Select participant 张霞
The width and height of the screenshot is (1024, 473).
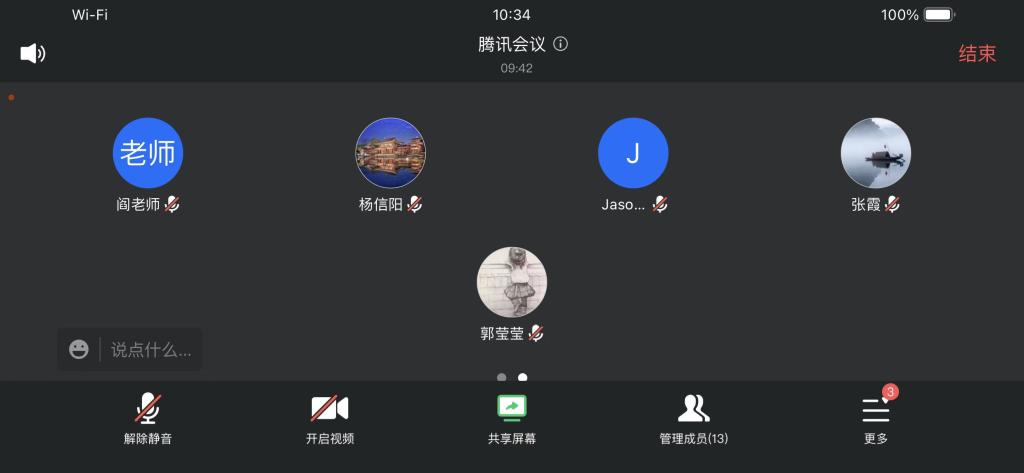click(x=876, y=153)
